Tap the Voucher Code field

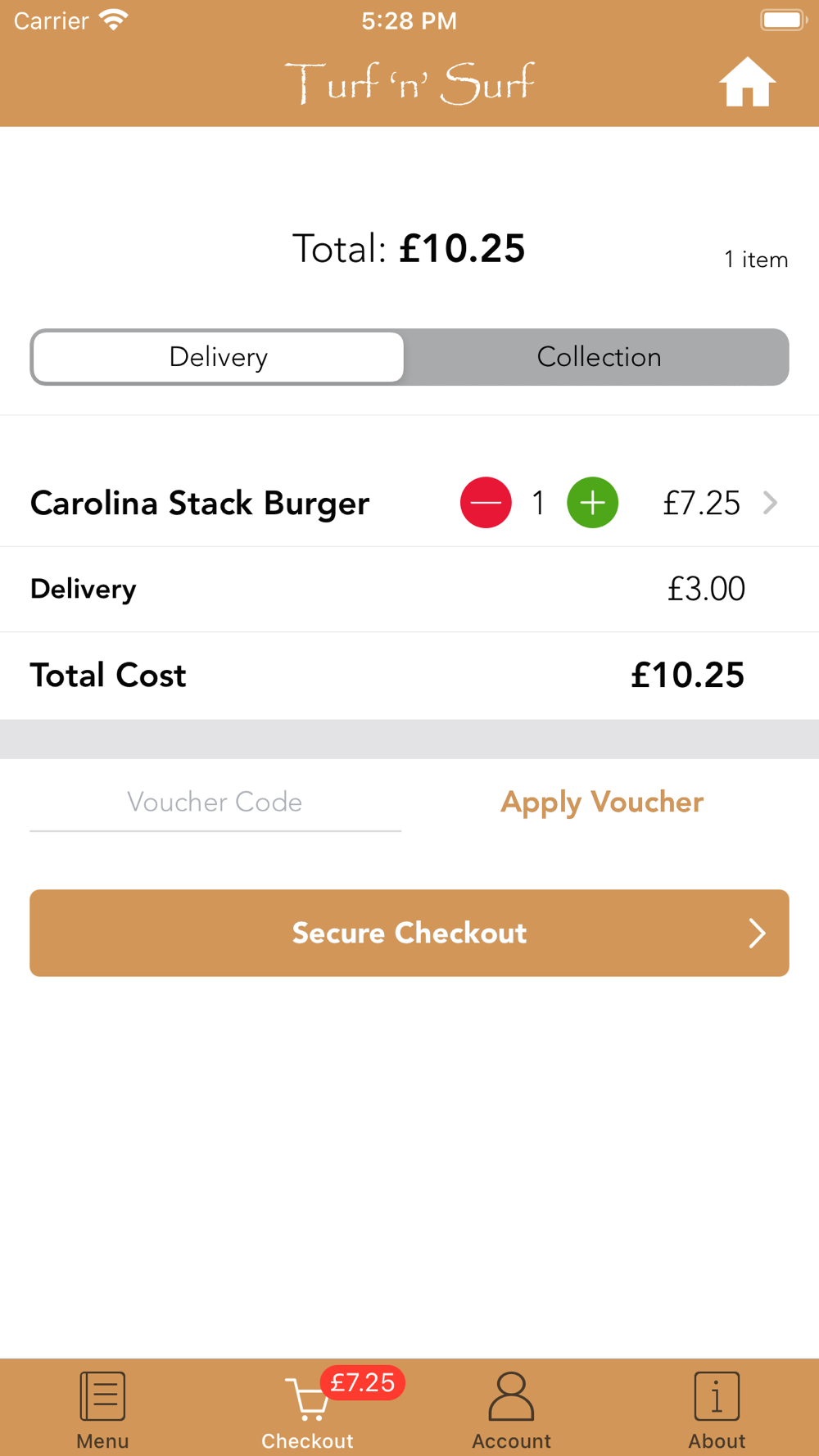[215, 803]
